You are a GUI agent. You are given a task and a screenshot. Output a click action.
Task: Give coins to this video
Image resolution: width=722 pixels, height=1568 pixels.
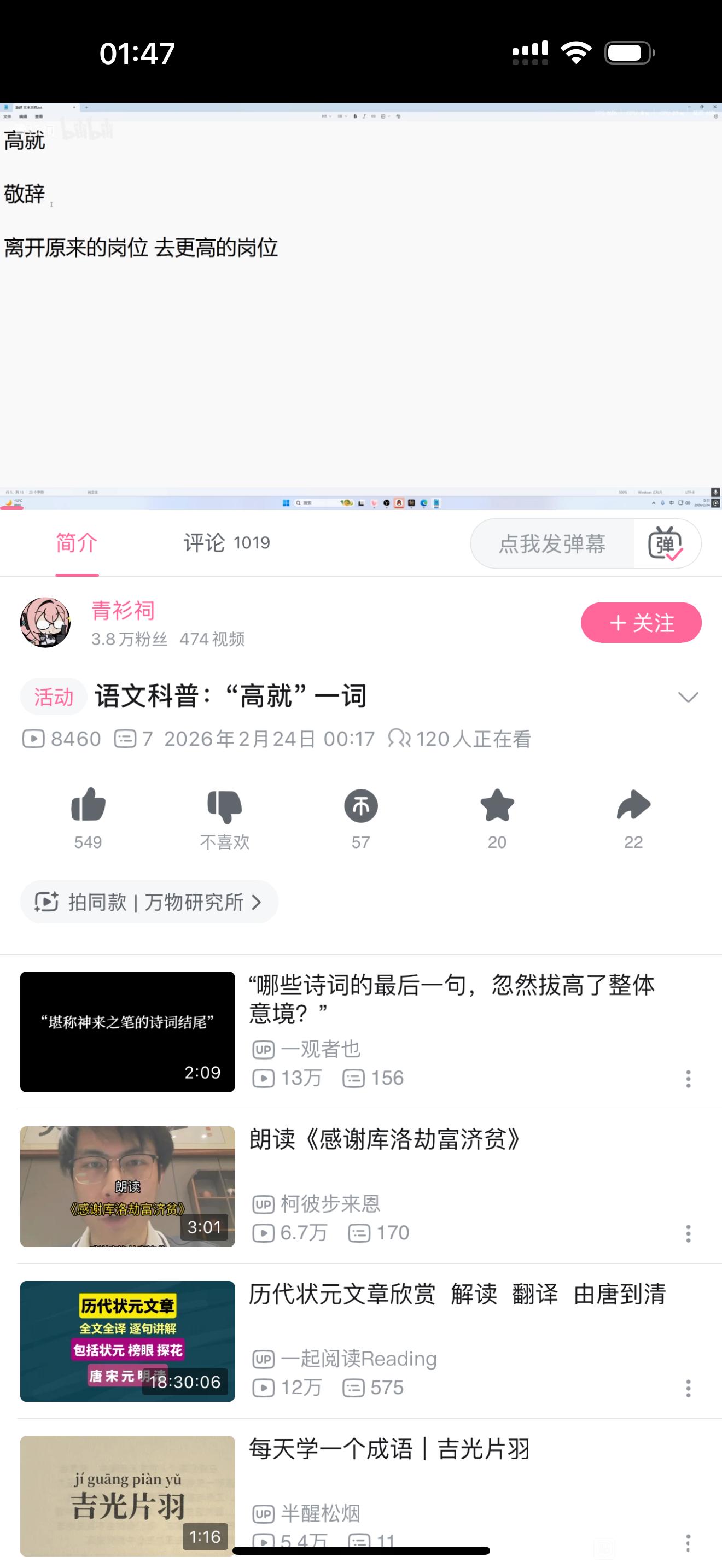click(x=361, y=806)
